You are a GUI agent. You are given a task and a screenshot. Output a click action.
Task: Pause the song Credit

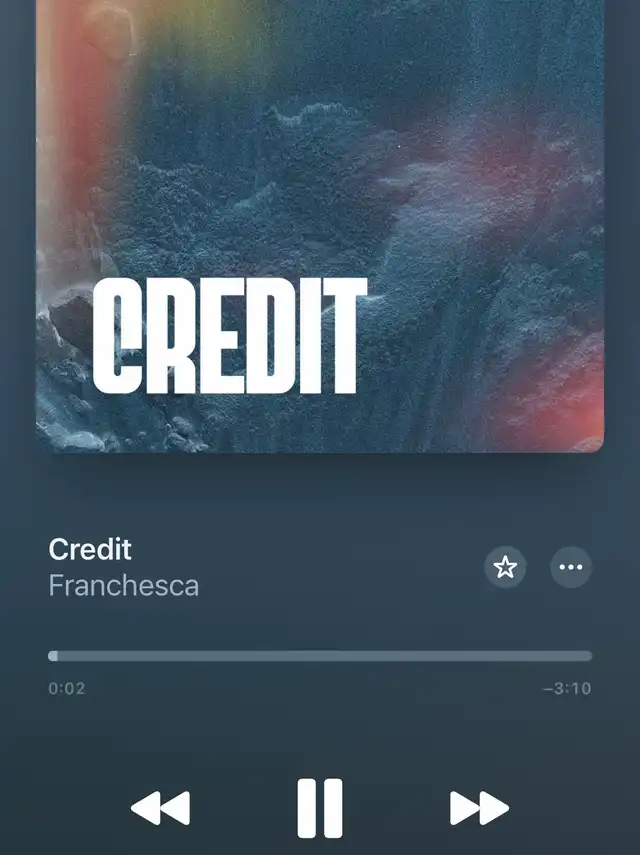pos(320,807)
